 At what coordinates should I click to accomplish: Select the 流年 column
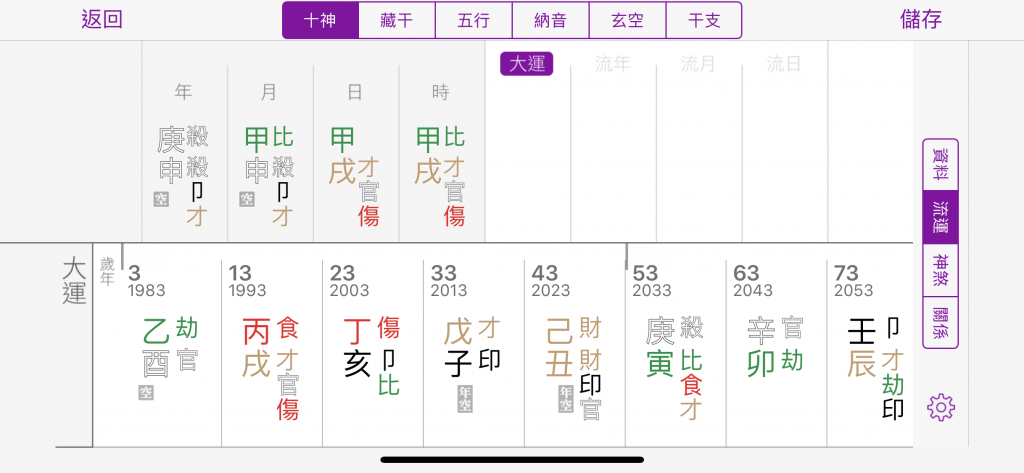click(613, 65)
